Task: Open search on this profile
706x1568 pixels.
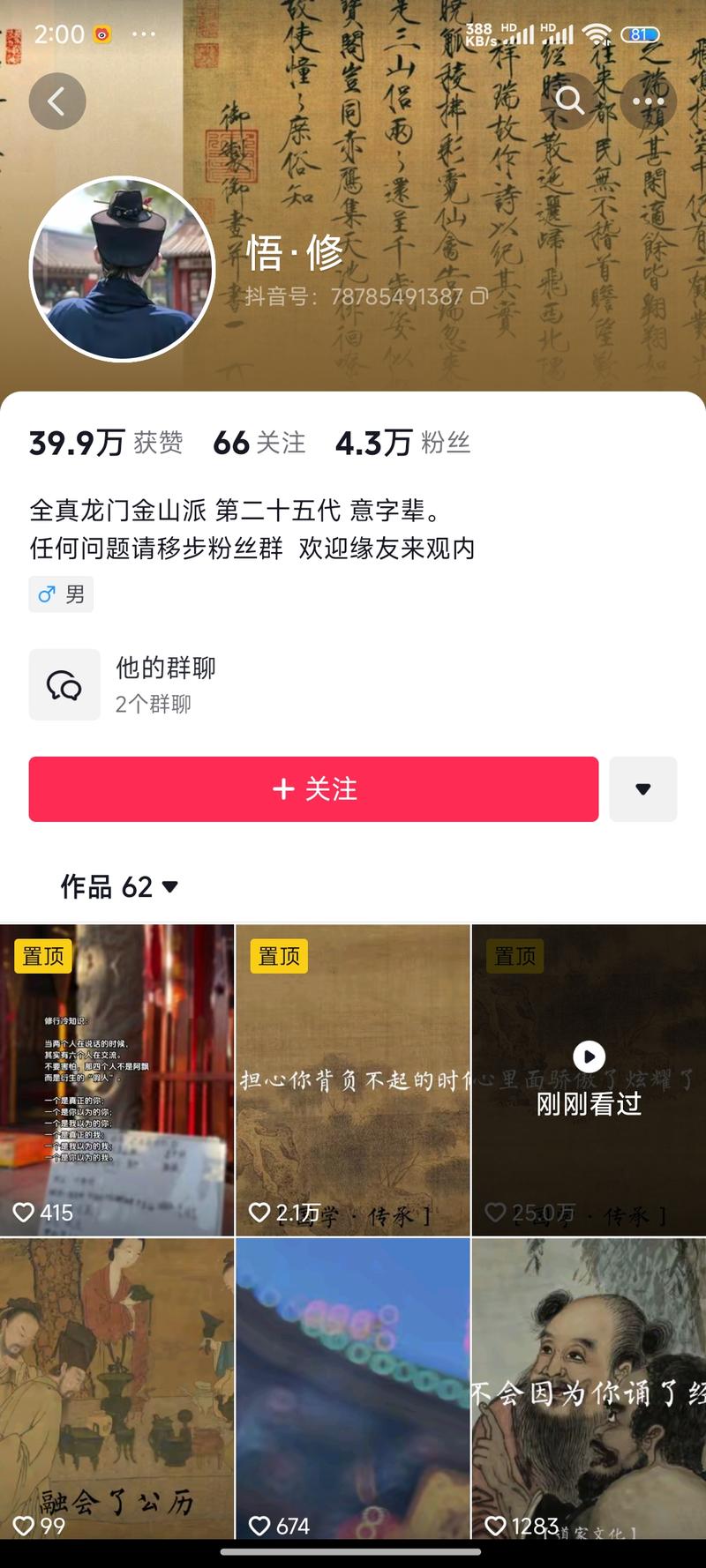Action: coord(569,101)
